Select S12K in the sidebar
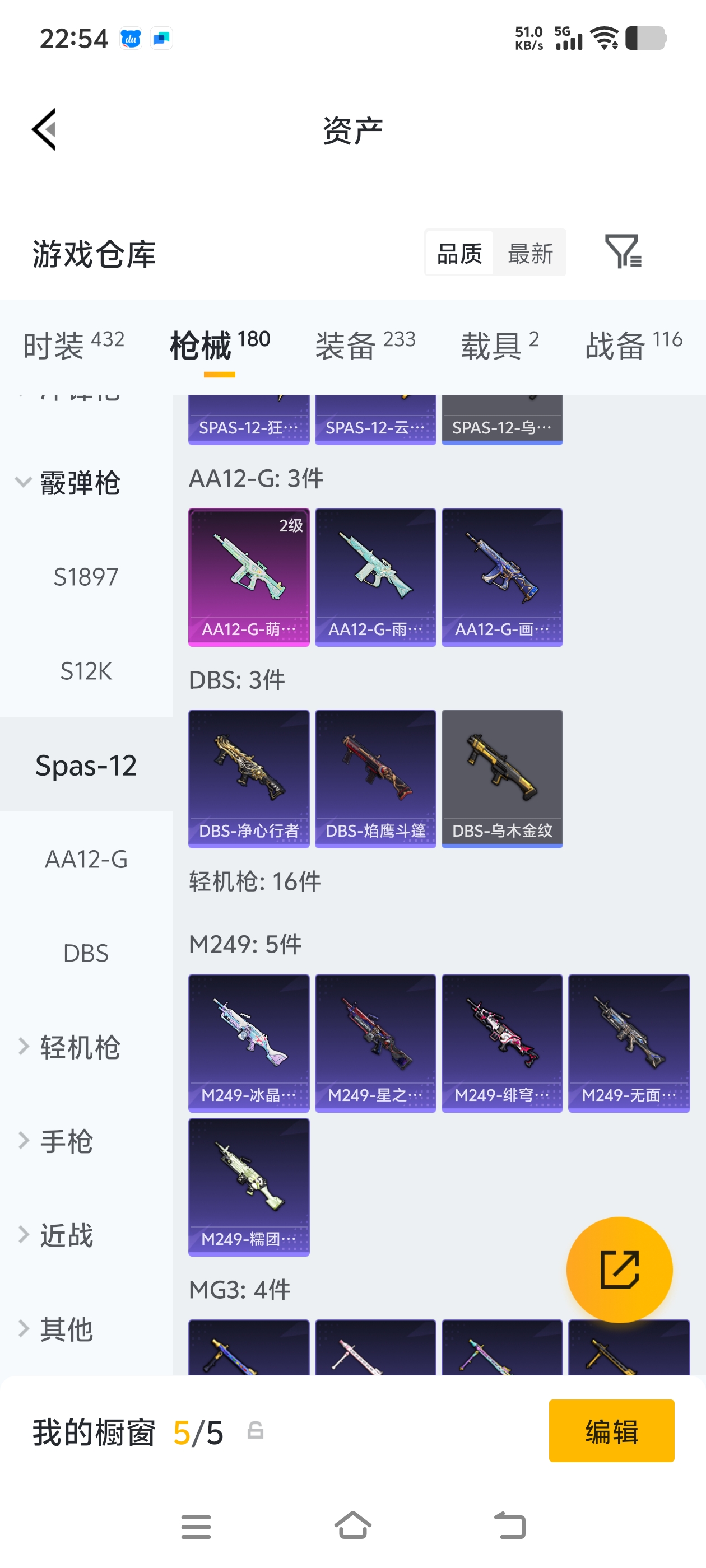Screen dimensions: 706x1568 click(x=86, y=671)
